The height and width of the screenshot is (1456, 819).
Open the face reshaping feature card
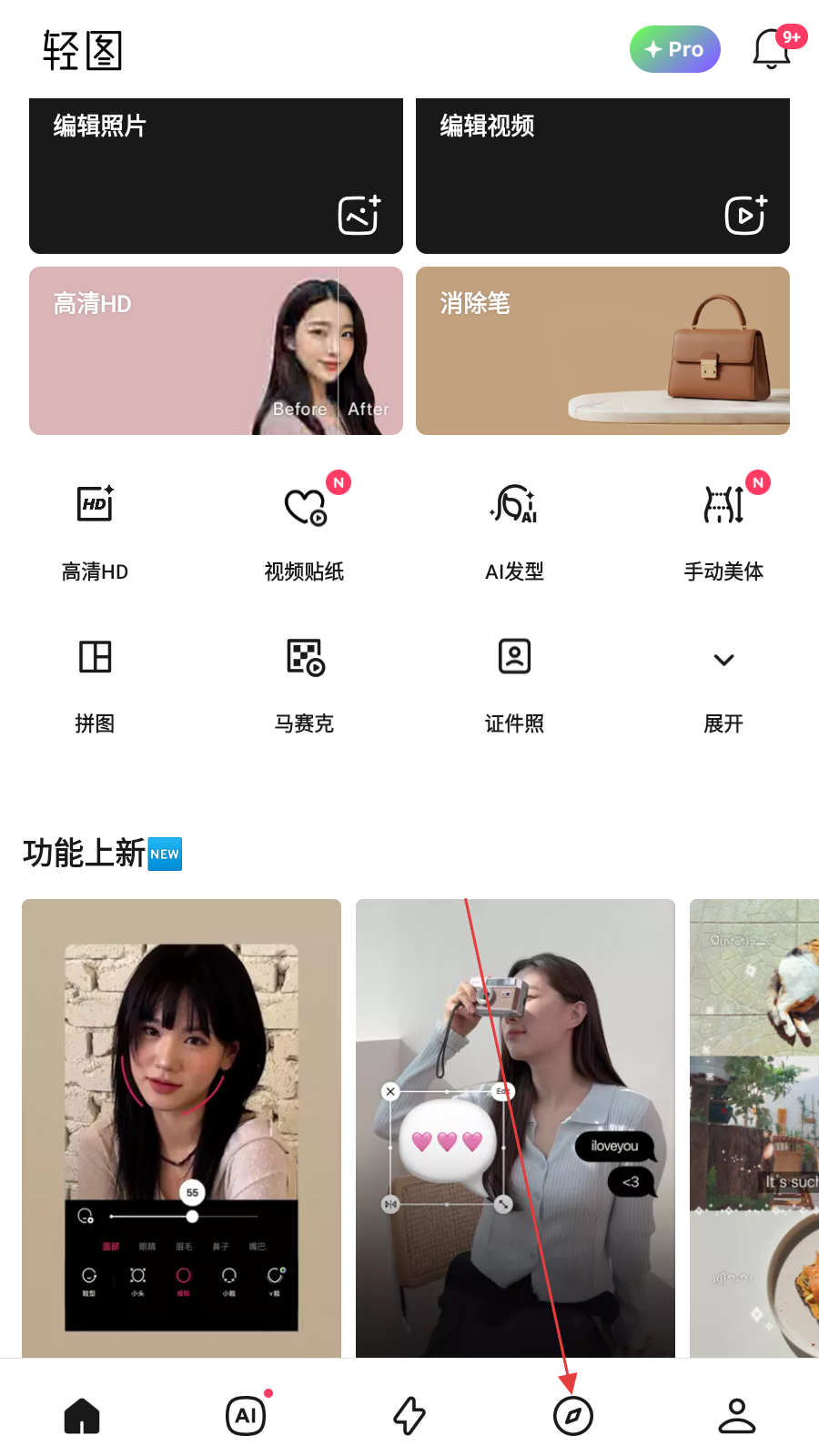pyautogui.click(x=181, y=1128)
